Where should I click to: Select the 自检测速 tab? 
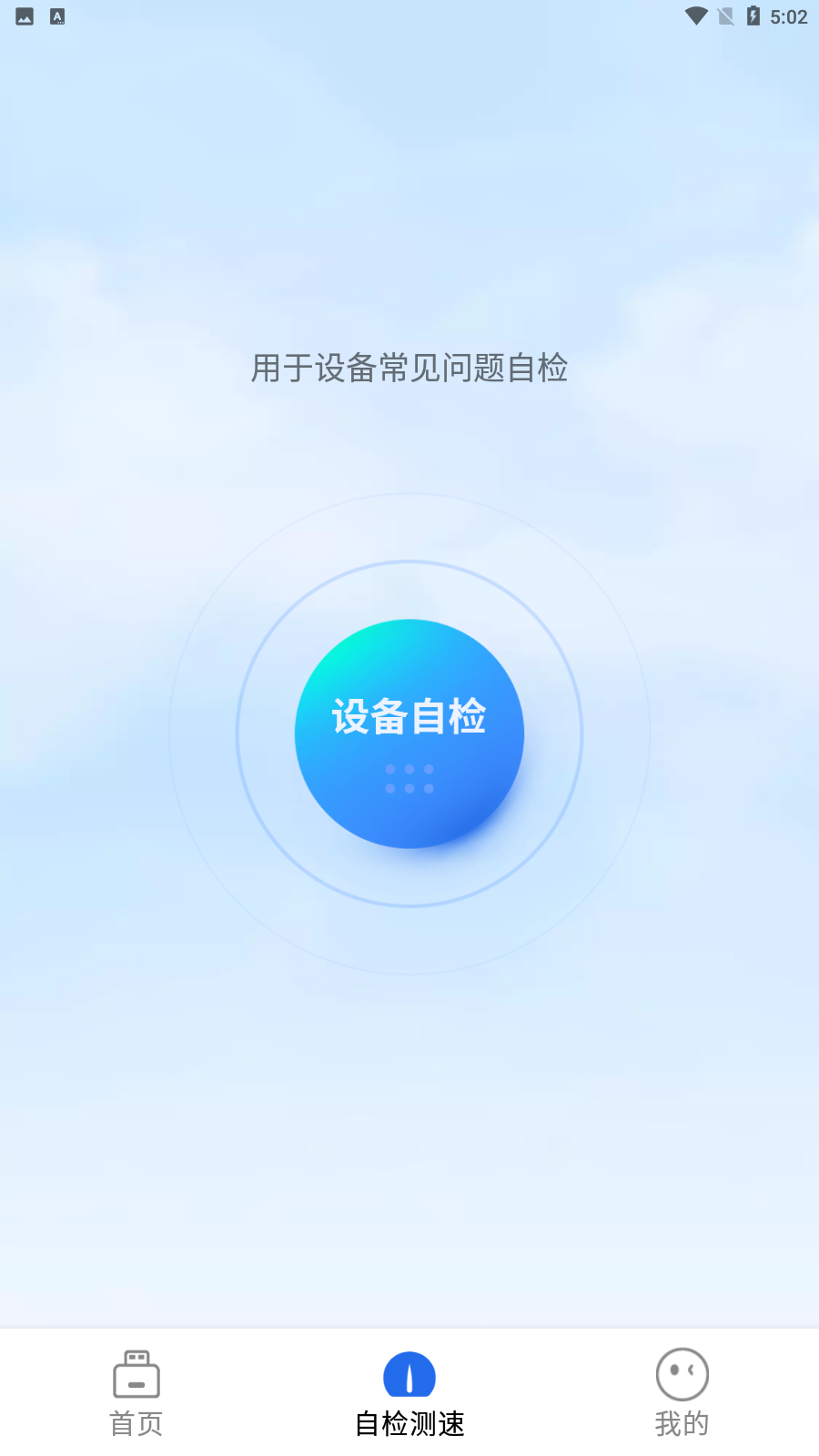point(409,1393)
